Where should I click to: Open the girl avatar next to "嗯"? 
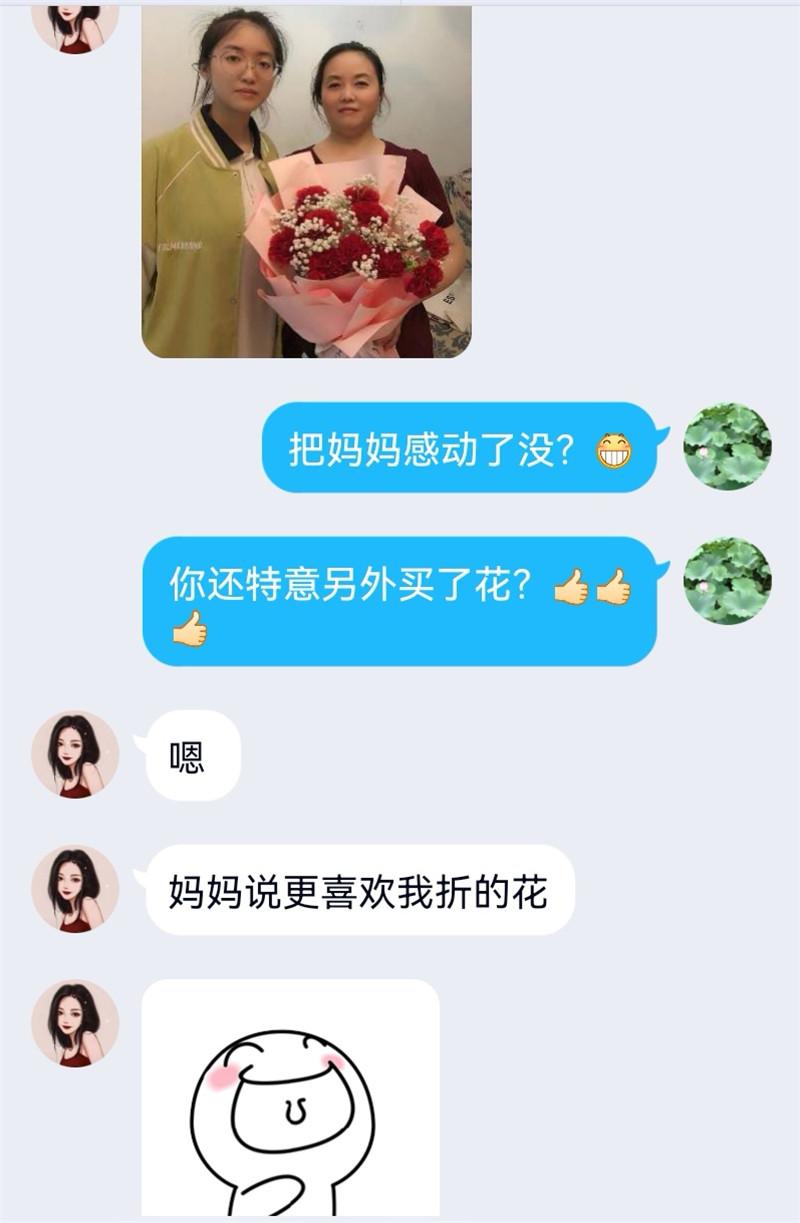(x=75, y=755)
